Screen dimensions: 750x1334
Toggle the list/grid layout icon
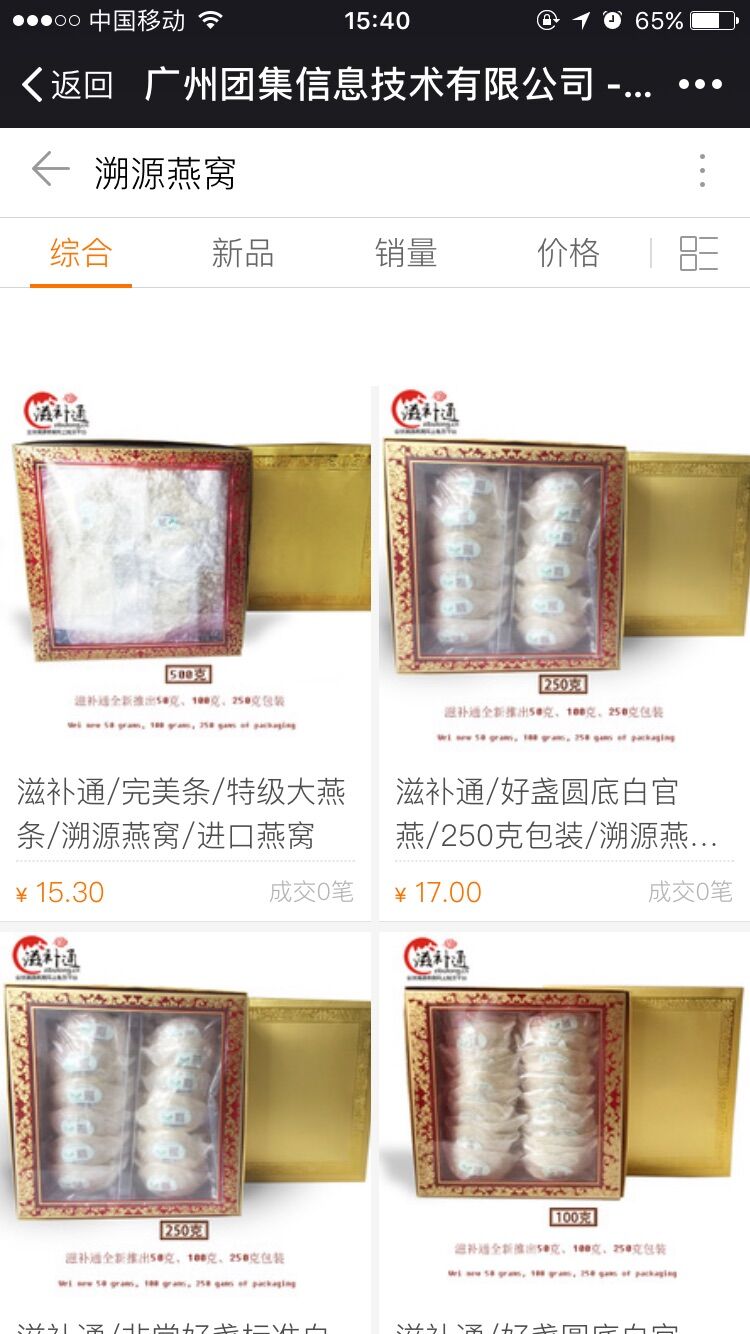tap(698, 253)
